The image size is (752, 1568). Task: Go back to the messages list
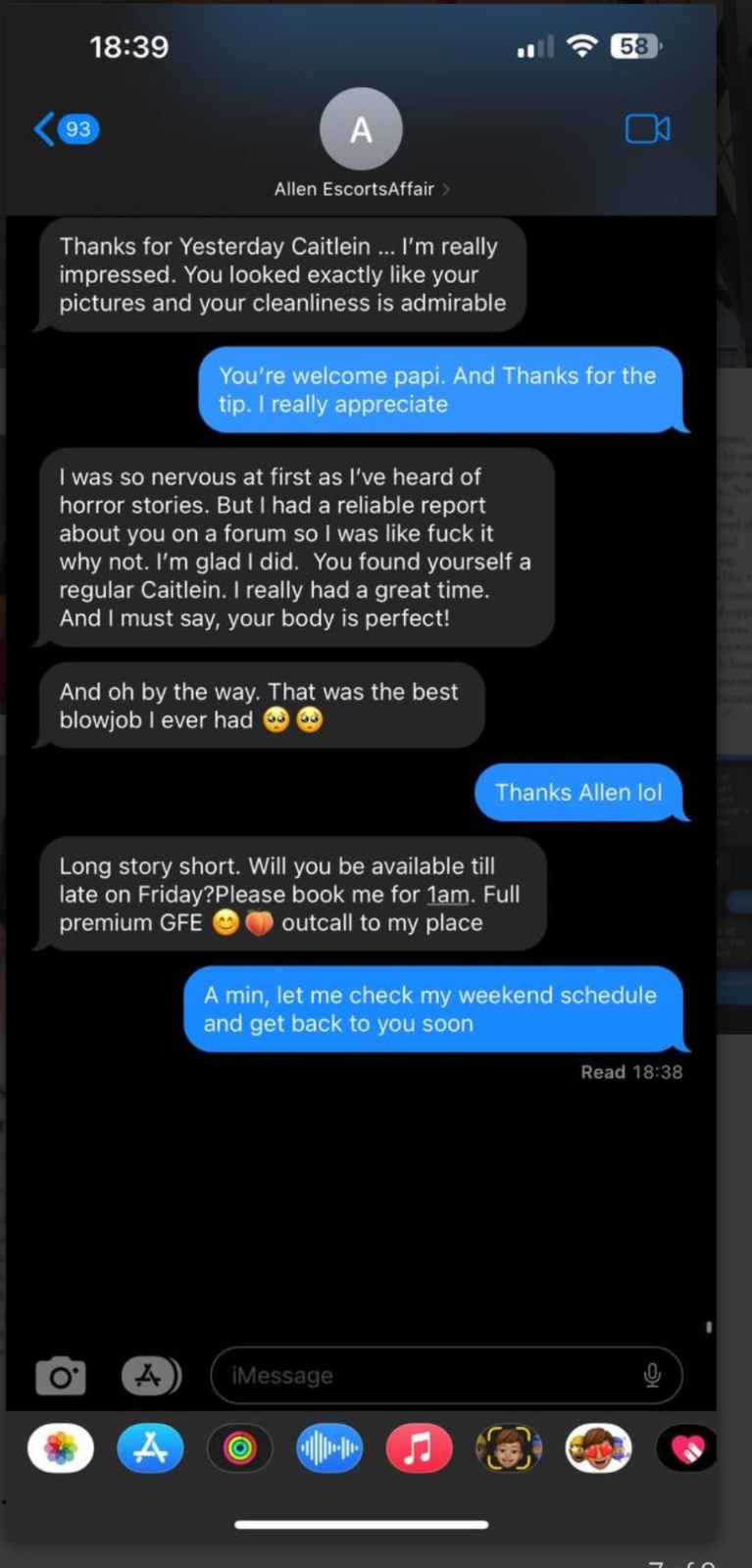pos(65,128)
